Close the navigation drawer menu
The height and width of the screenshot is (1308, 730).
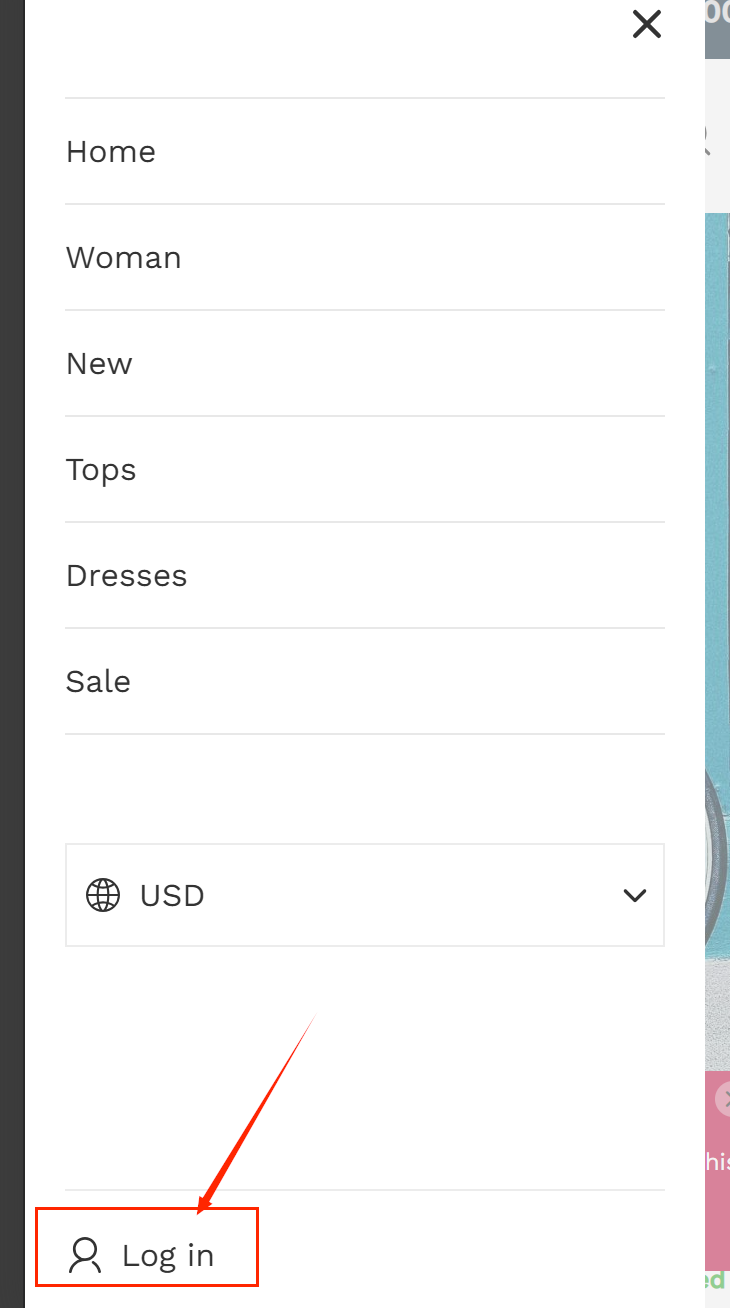click(x=647, y=24)
